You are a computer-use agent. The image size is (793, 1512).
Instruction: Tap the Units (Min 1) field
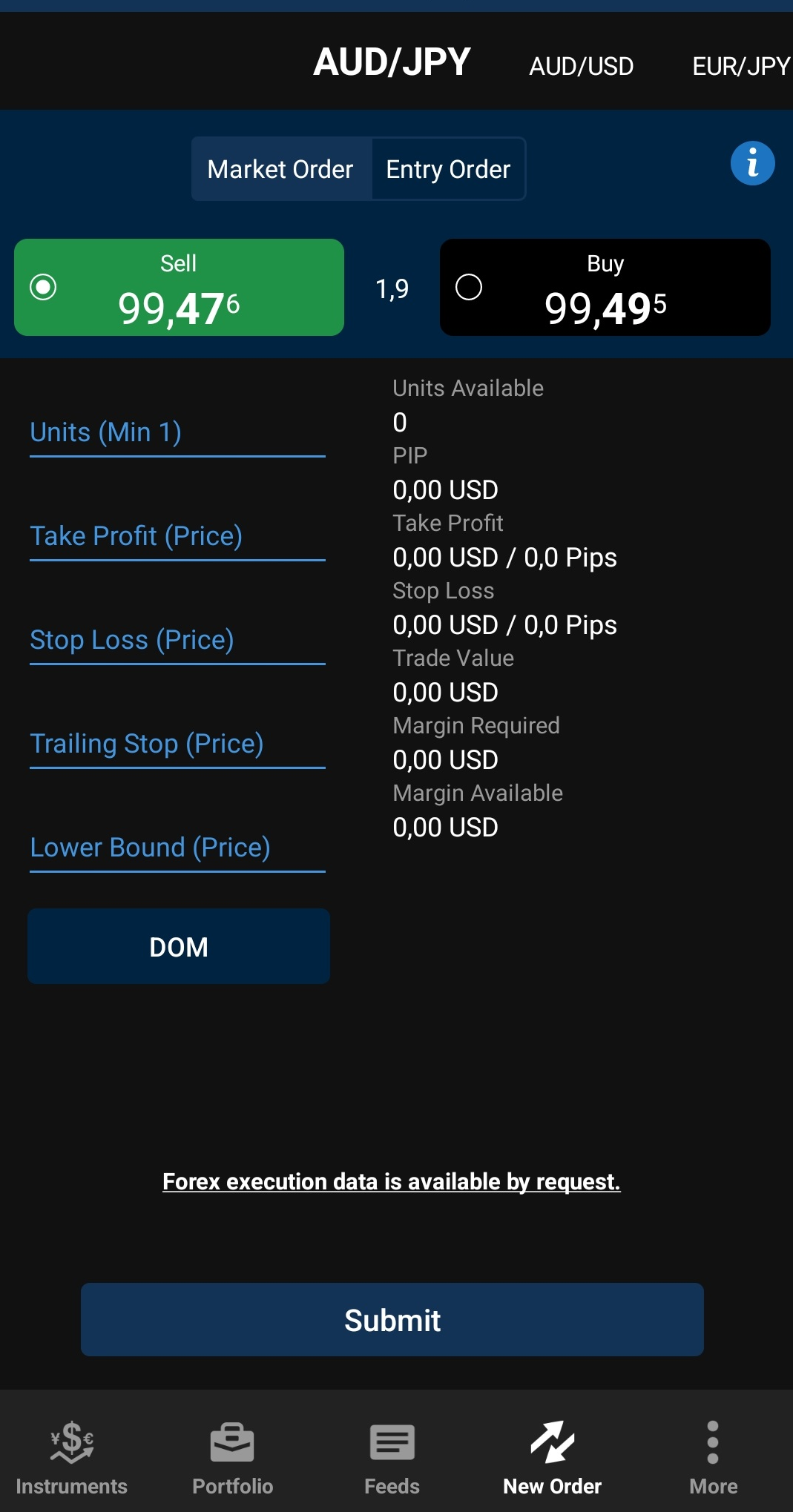coord(177,433)
